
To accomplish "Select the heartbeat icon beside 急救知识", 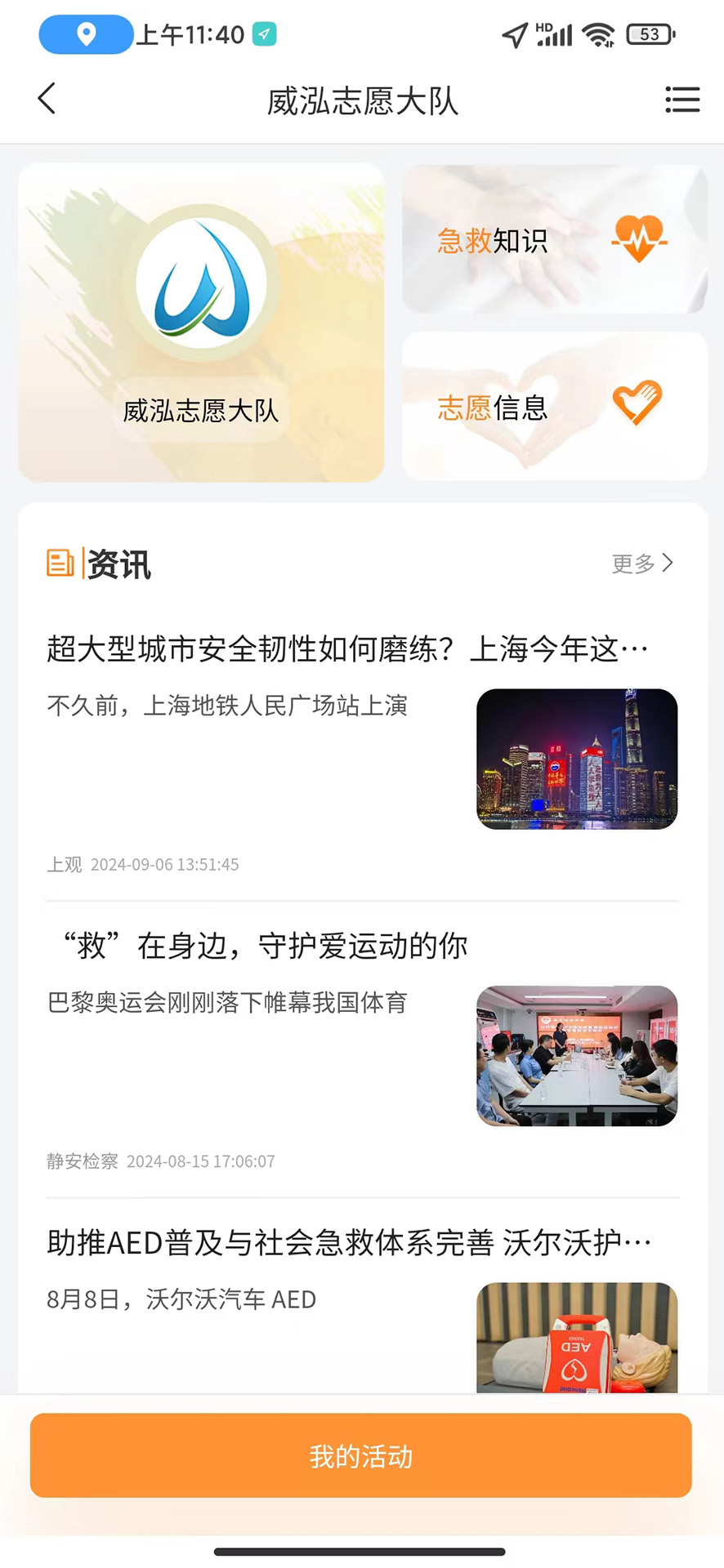I will point(639,239).
